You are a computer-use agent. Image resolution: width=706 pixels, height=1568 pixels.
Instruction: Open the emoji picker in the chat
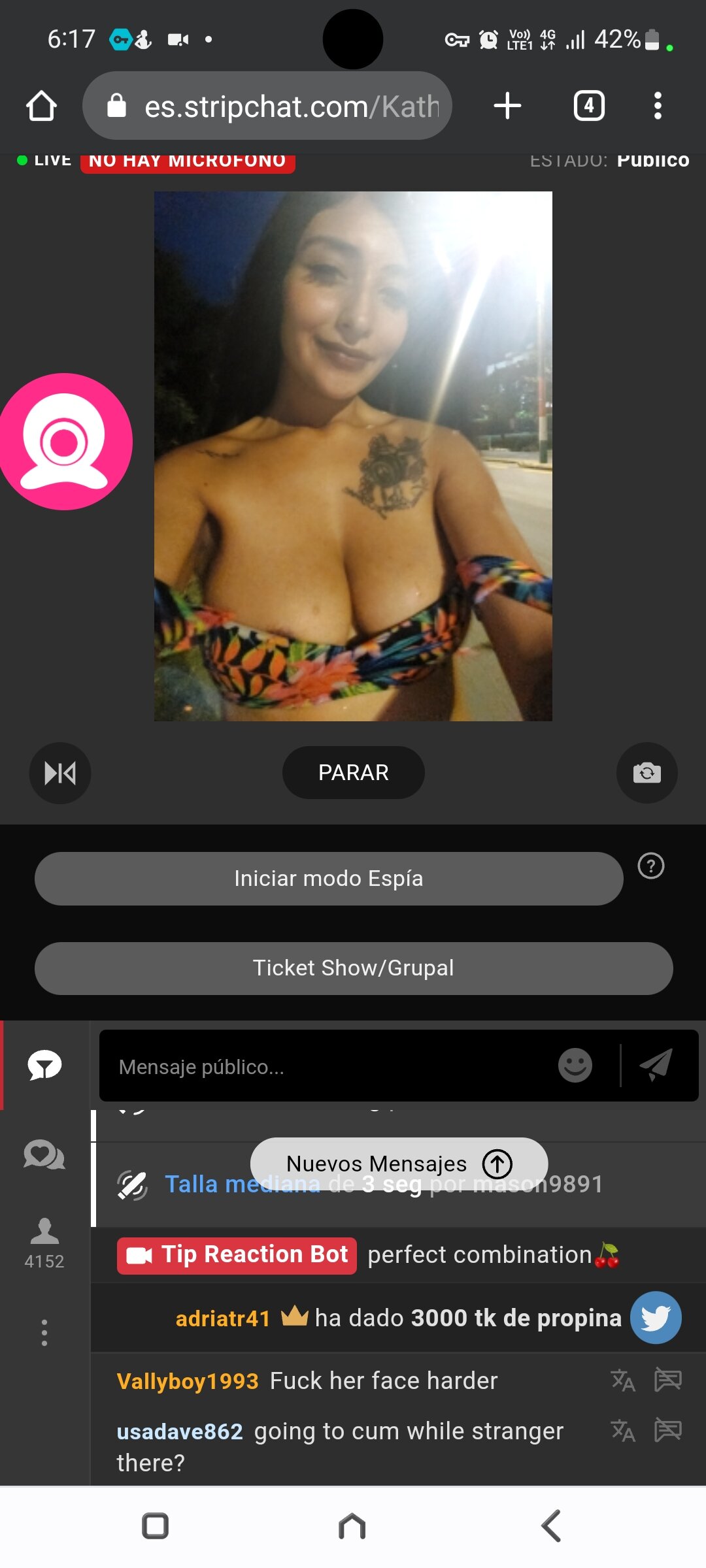click(575, 1066)
